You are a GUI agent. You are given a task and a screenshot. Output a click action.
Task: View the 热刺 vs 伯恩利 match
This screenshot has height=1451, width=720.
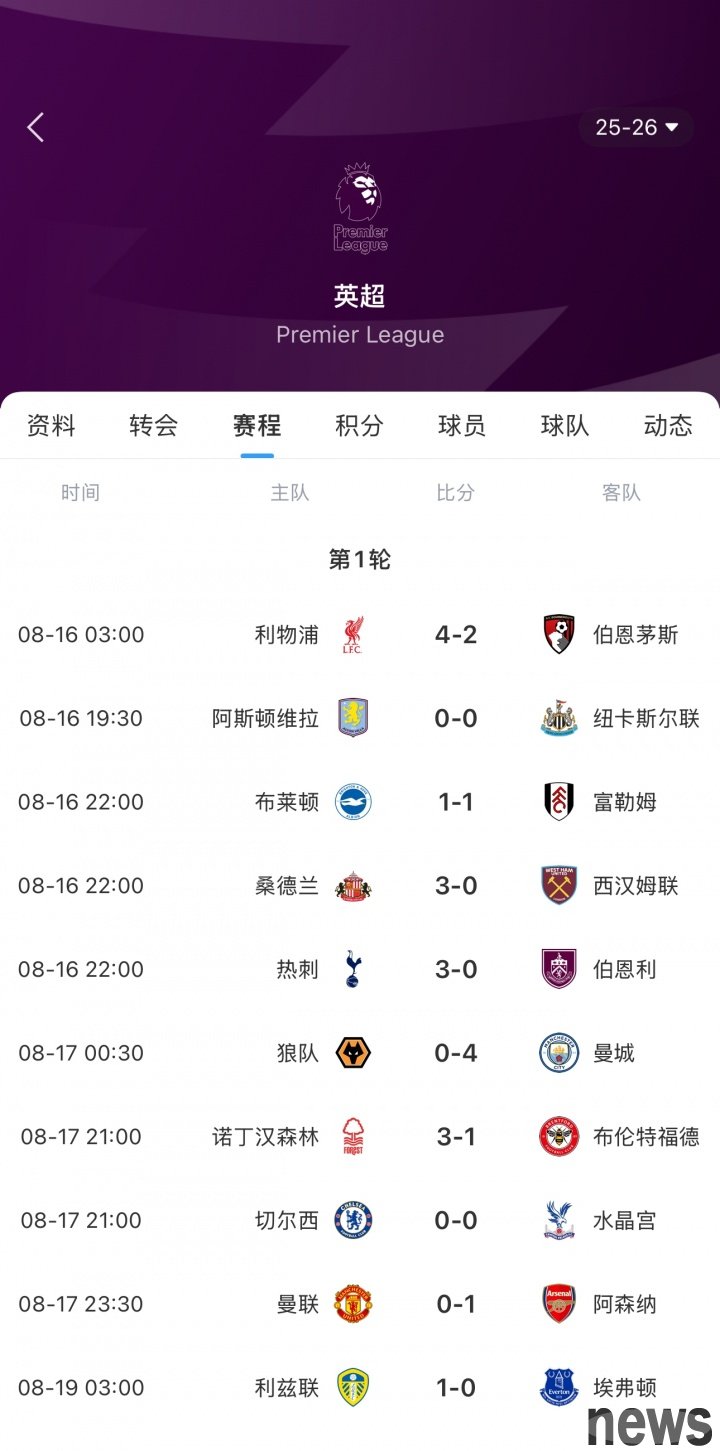360,969
